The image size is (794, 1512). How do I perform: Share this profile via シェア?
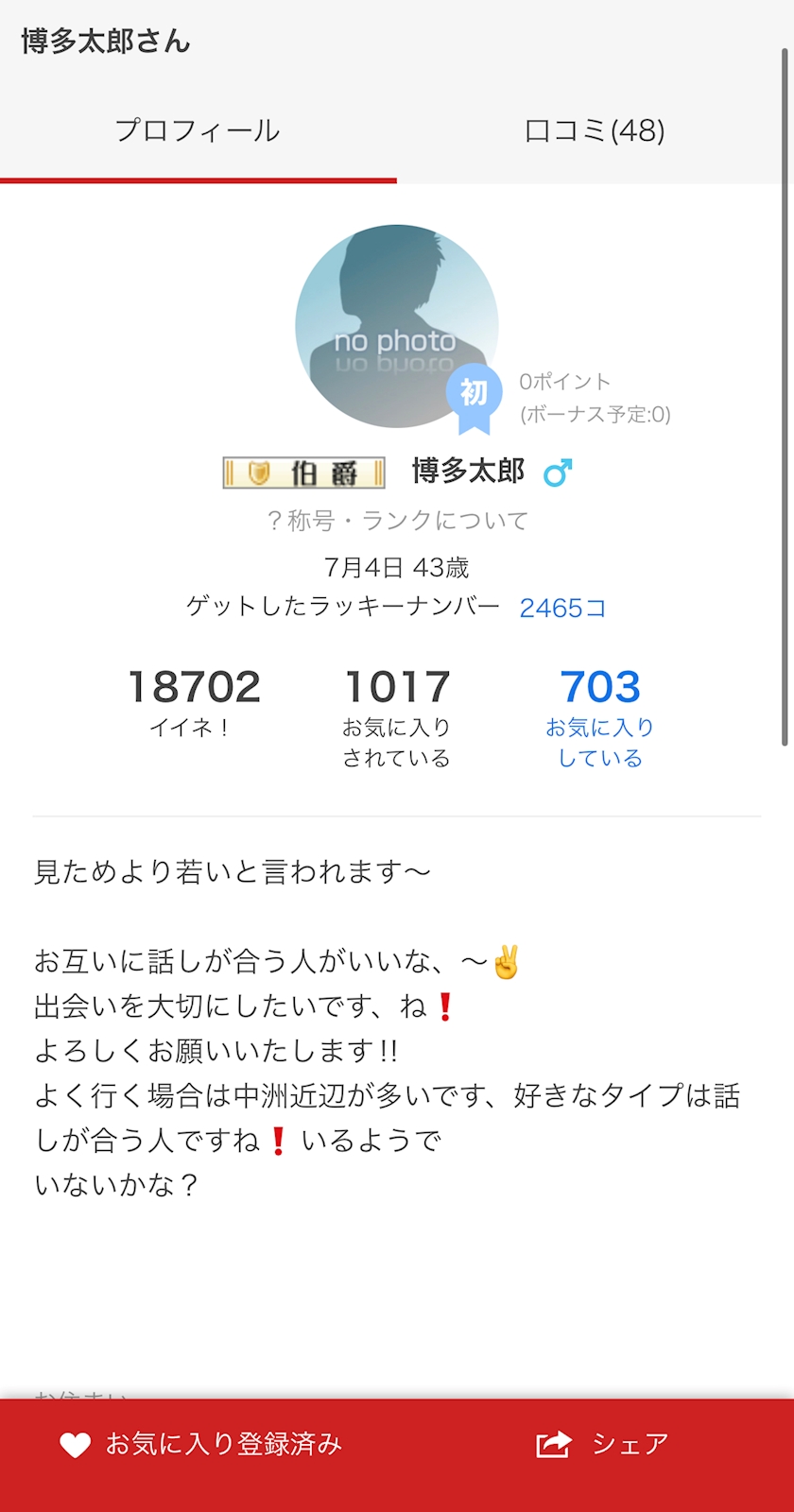(x=602, y=1444)
